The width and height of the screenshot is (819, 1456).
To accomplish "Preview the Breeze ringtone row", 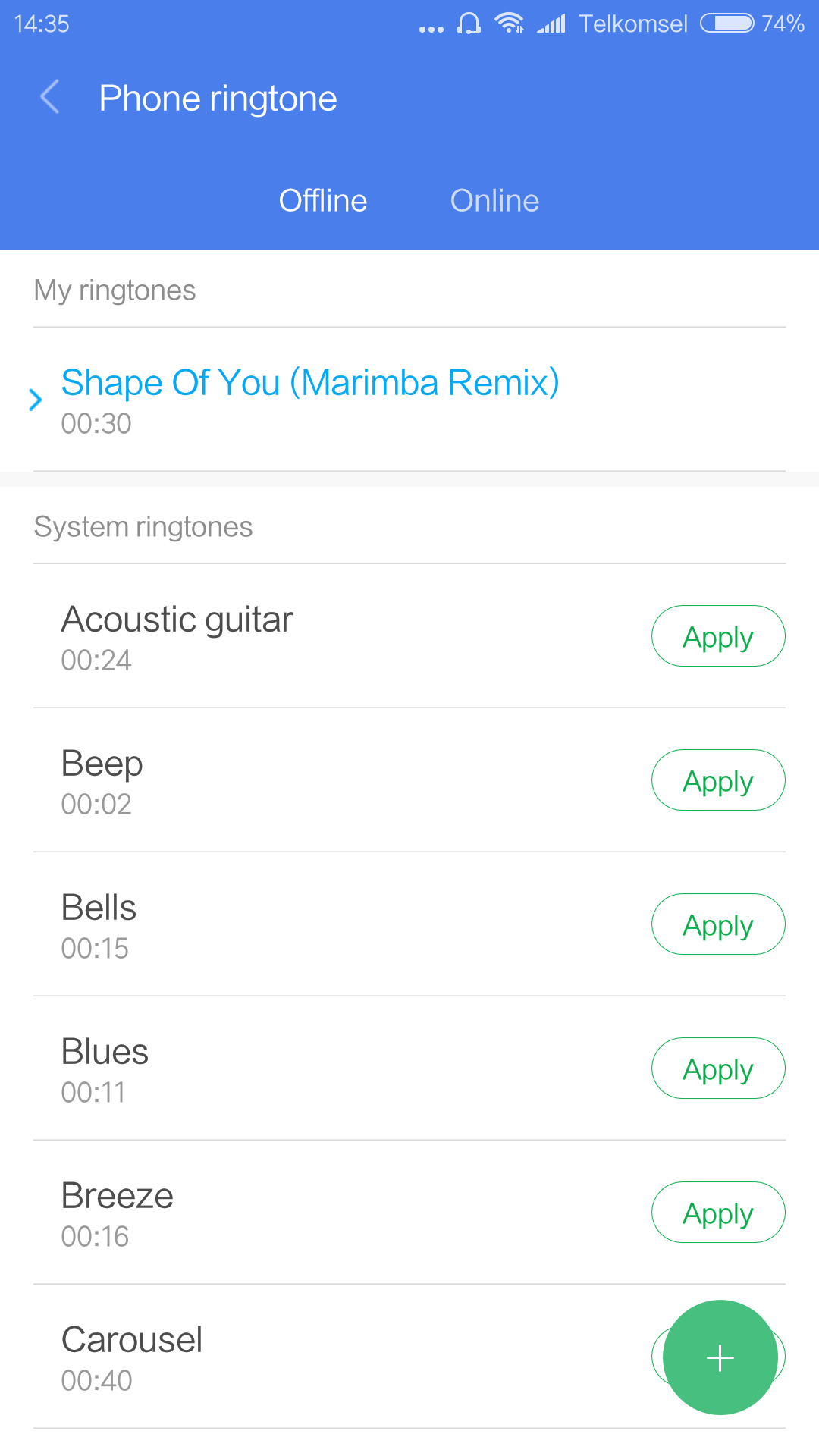I will [334, 1213].
